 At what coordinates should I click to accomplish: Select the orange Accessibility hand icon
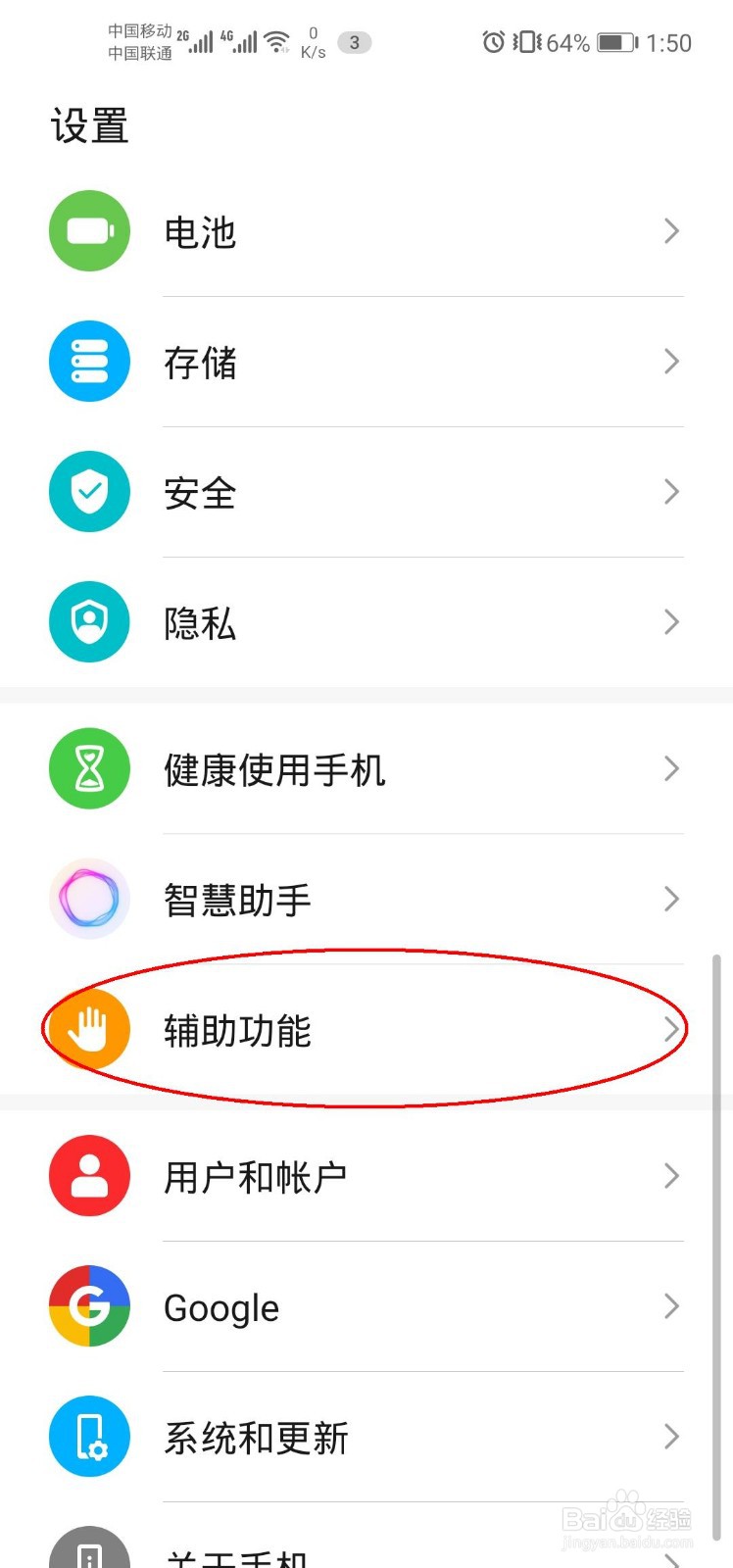coord(89,1029)
